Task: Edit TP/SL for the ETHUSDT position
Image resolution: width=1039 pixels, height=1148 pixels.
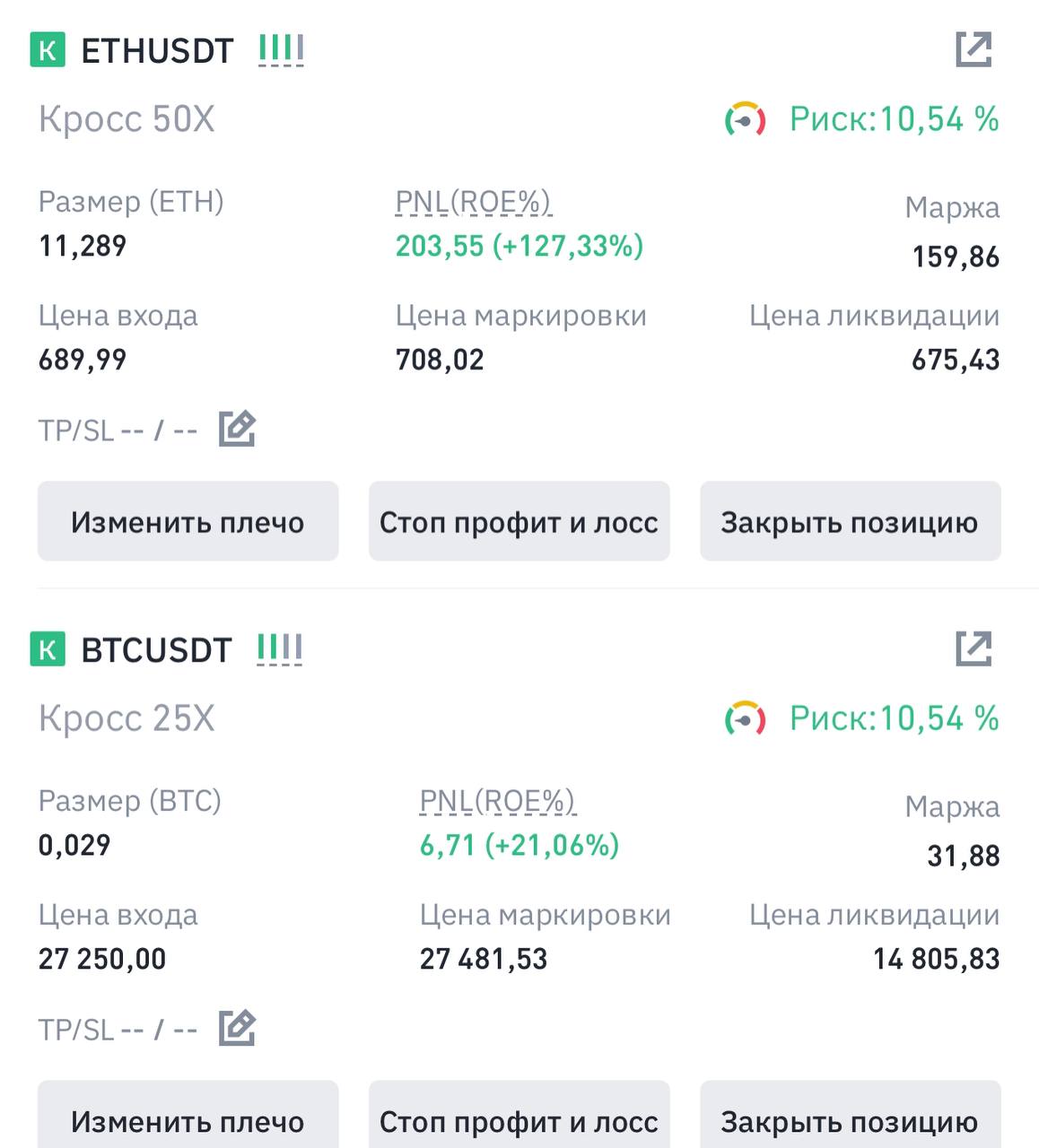Action: 237,429
